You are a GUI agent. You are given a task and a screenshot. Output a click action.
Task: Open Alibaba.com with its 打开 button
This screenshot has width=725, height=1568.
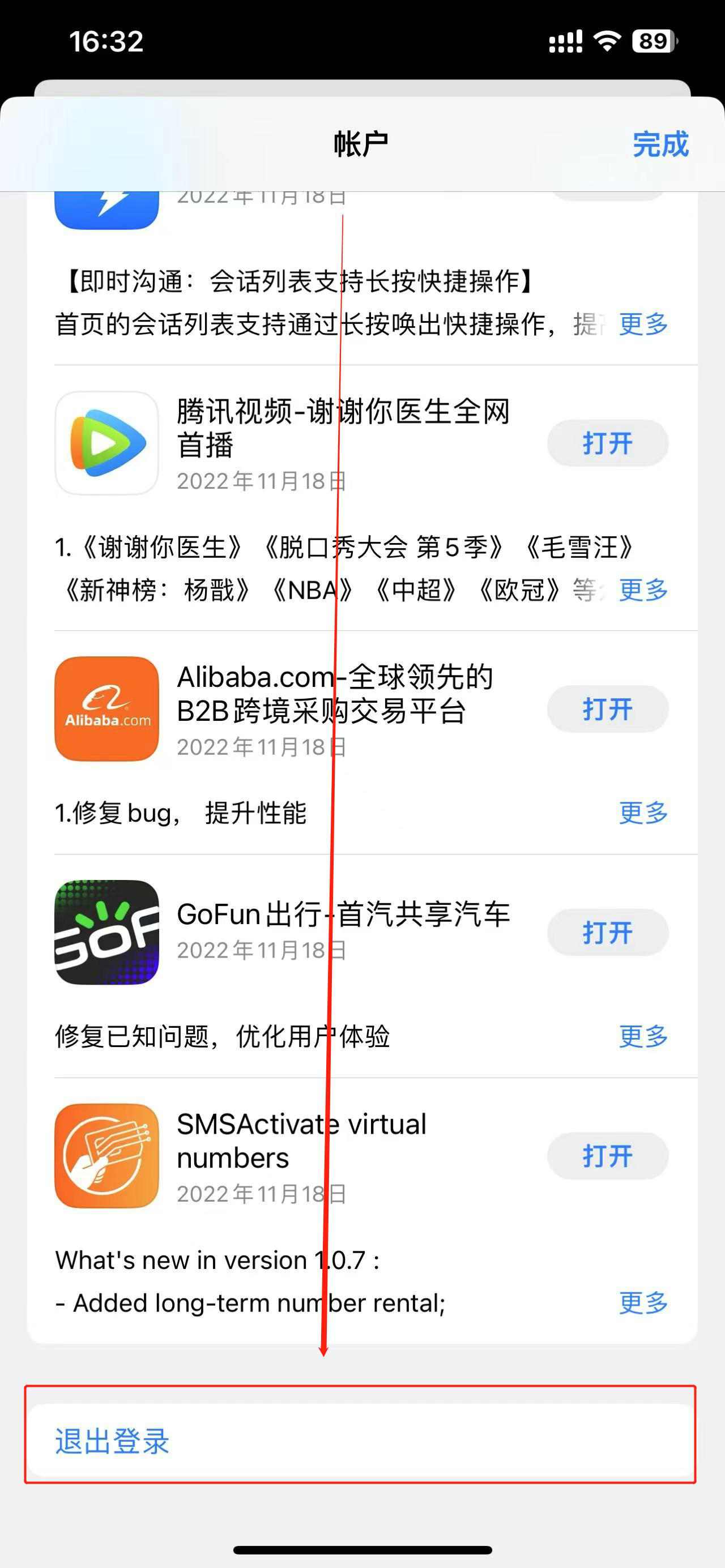coord(607,709)
